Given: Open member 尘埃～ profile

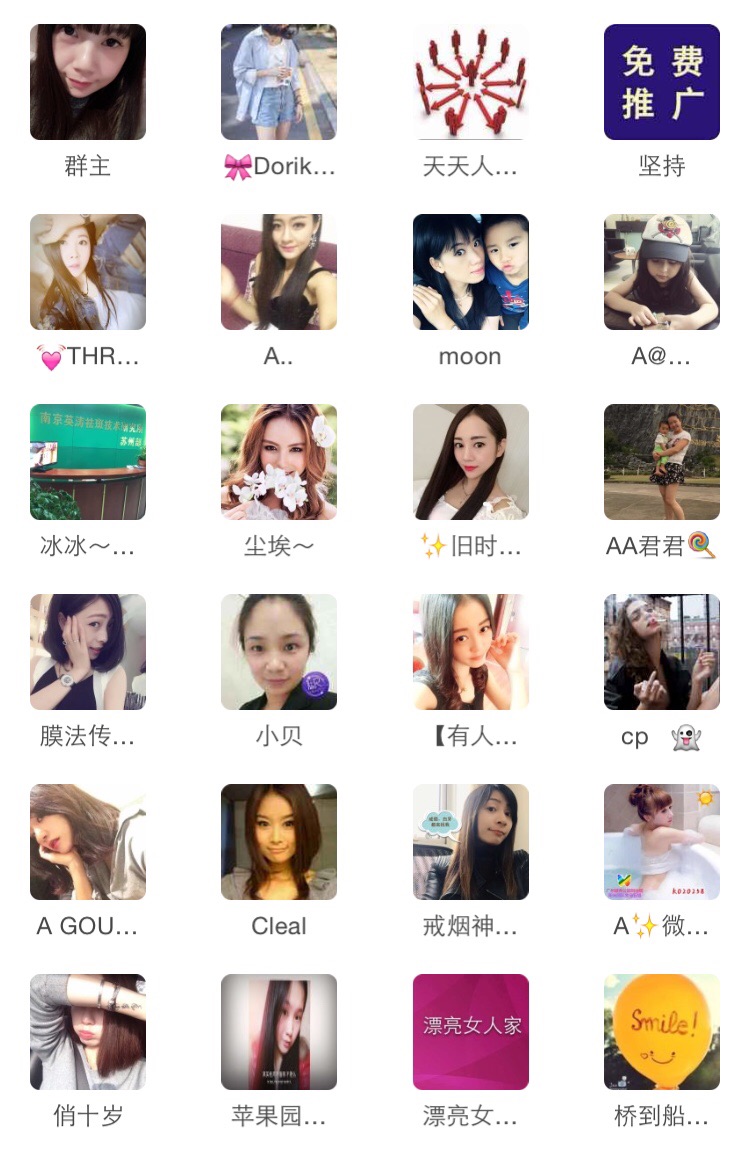Looking at the screenshot, I should coord(279,462).
